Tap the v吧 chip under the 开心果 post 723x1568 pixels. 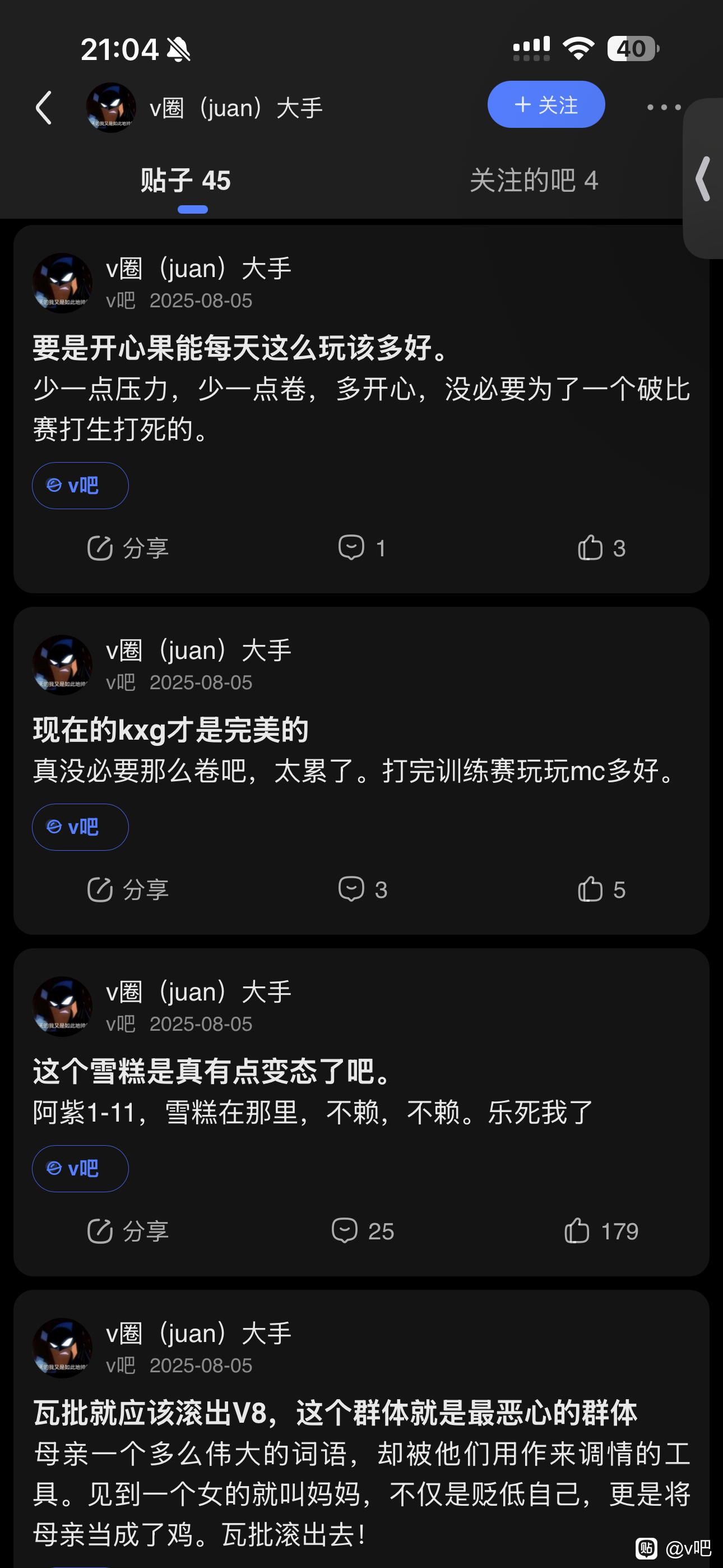pos(80,486)
